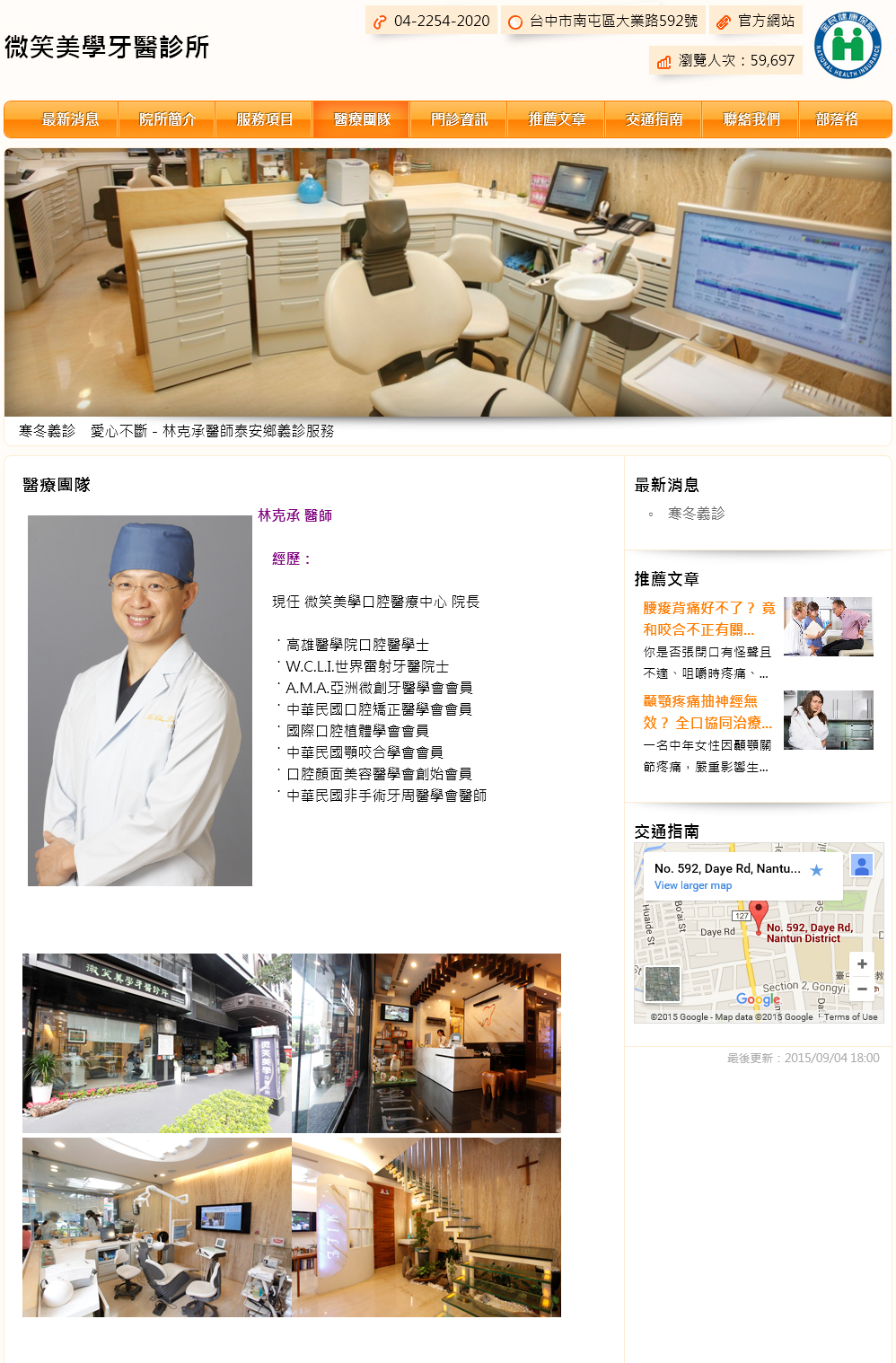
Task: Open the 寒冬義診 news item
Action: [x=696, y=514]
